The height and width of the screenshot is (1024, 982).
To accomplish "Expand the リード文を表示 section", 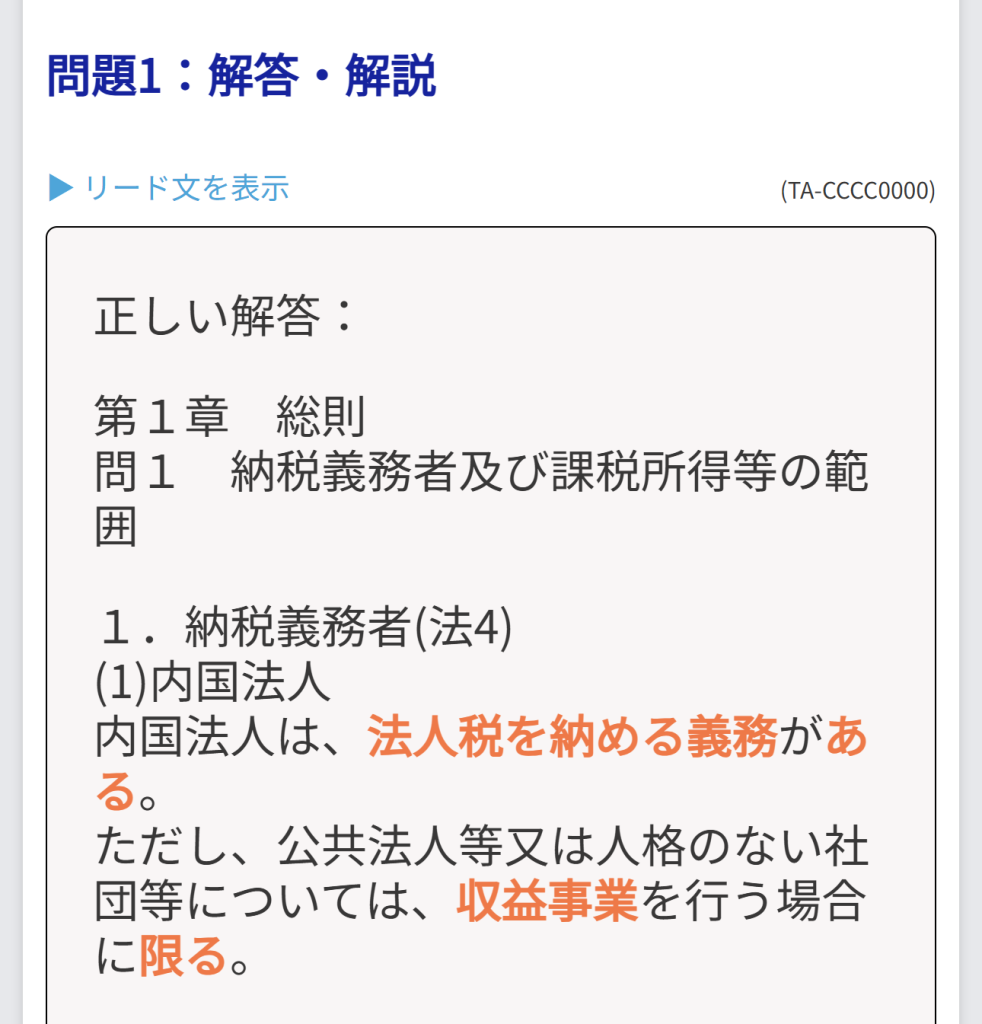I will (170, 188).
